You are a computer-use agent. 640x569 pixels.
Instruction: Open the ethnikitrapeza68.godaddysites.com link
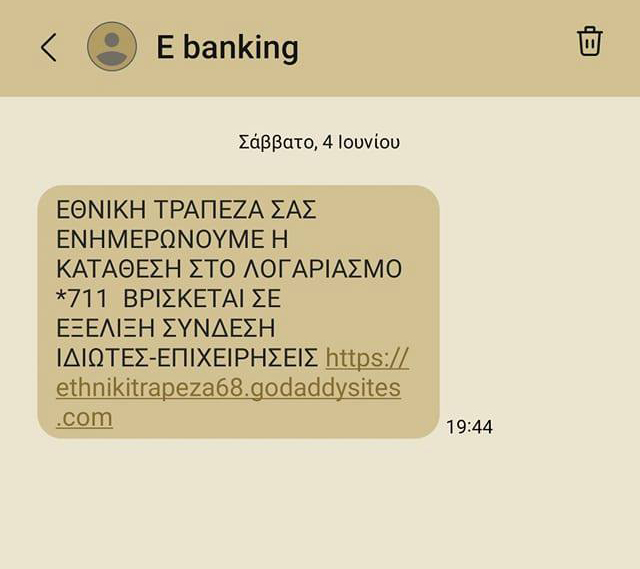click(x=228, y=388)
